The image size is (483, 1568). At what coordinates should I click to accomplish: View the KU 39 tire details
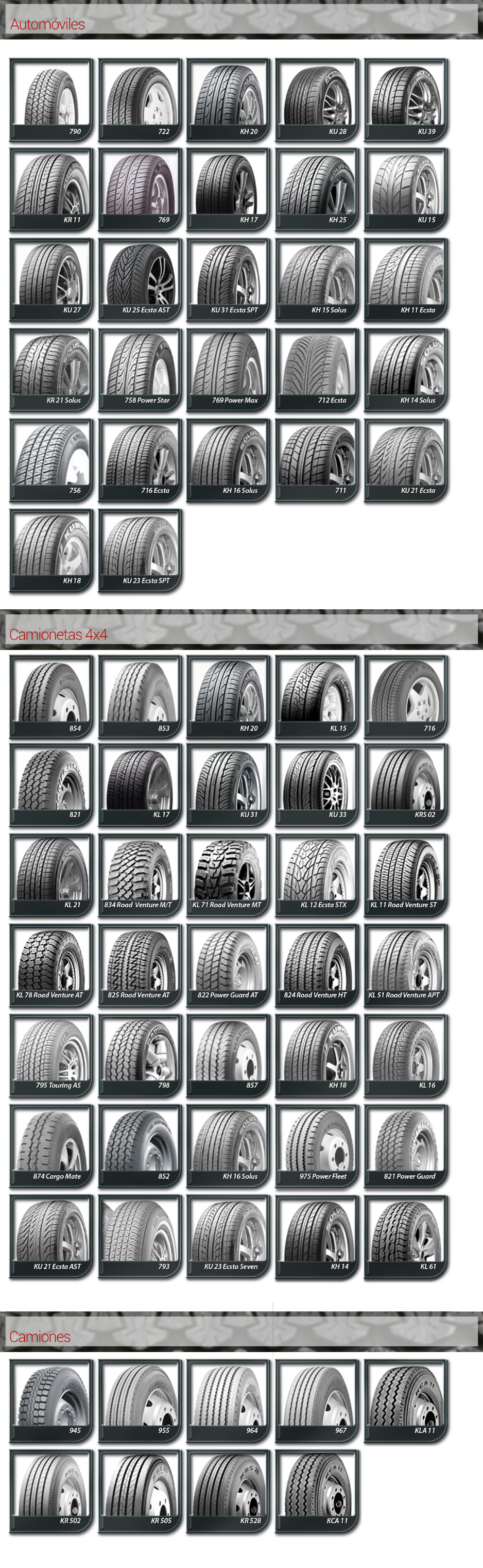coord(406,101)
